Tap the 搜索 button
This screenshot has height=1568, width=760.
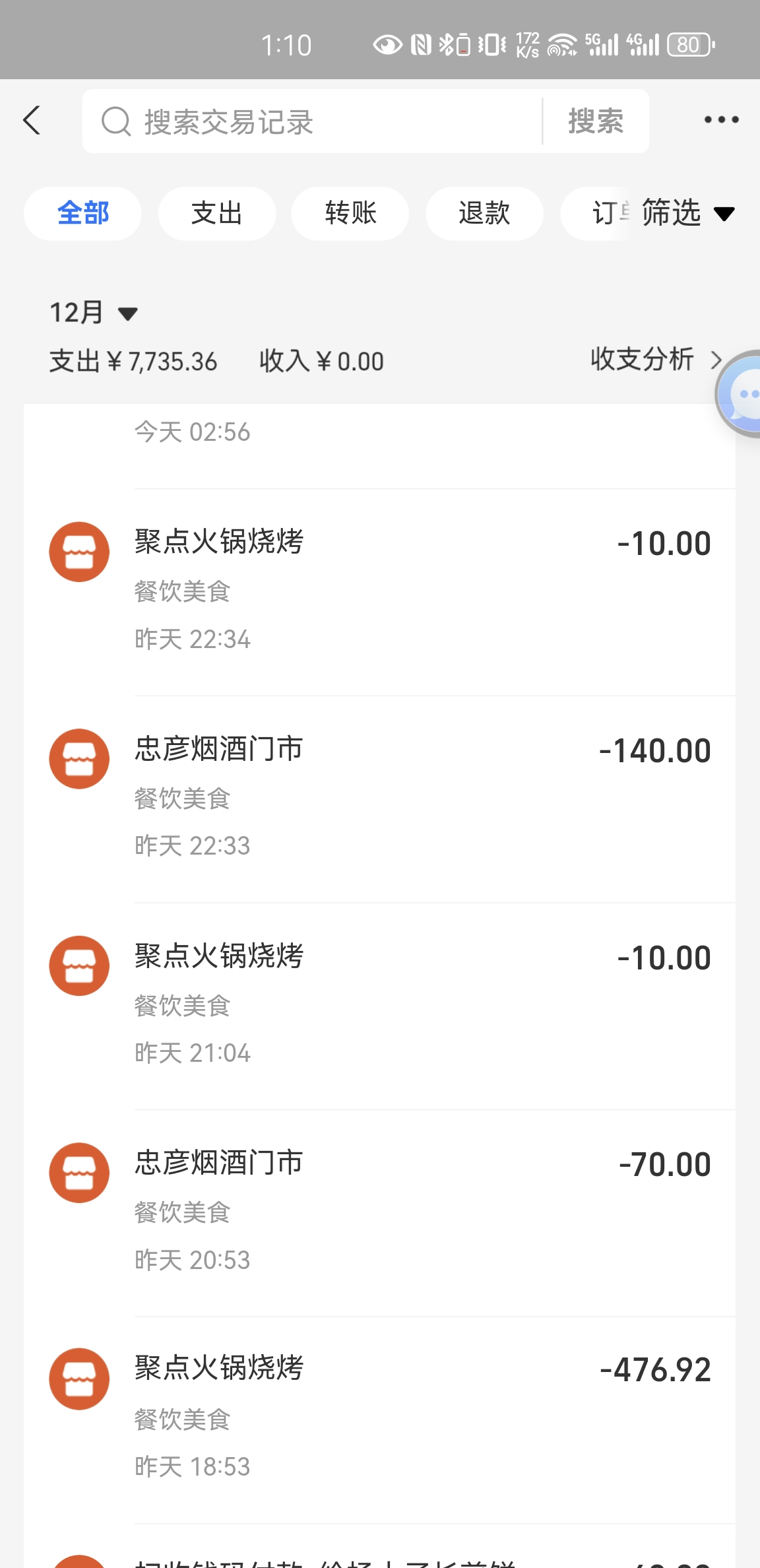pos(596,121)
